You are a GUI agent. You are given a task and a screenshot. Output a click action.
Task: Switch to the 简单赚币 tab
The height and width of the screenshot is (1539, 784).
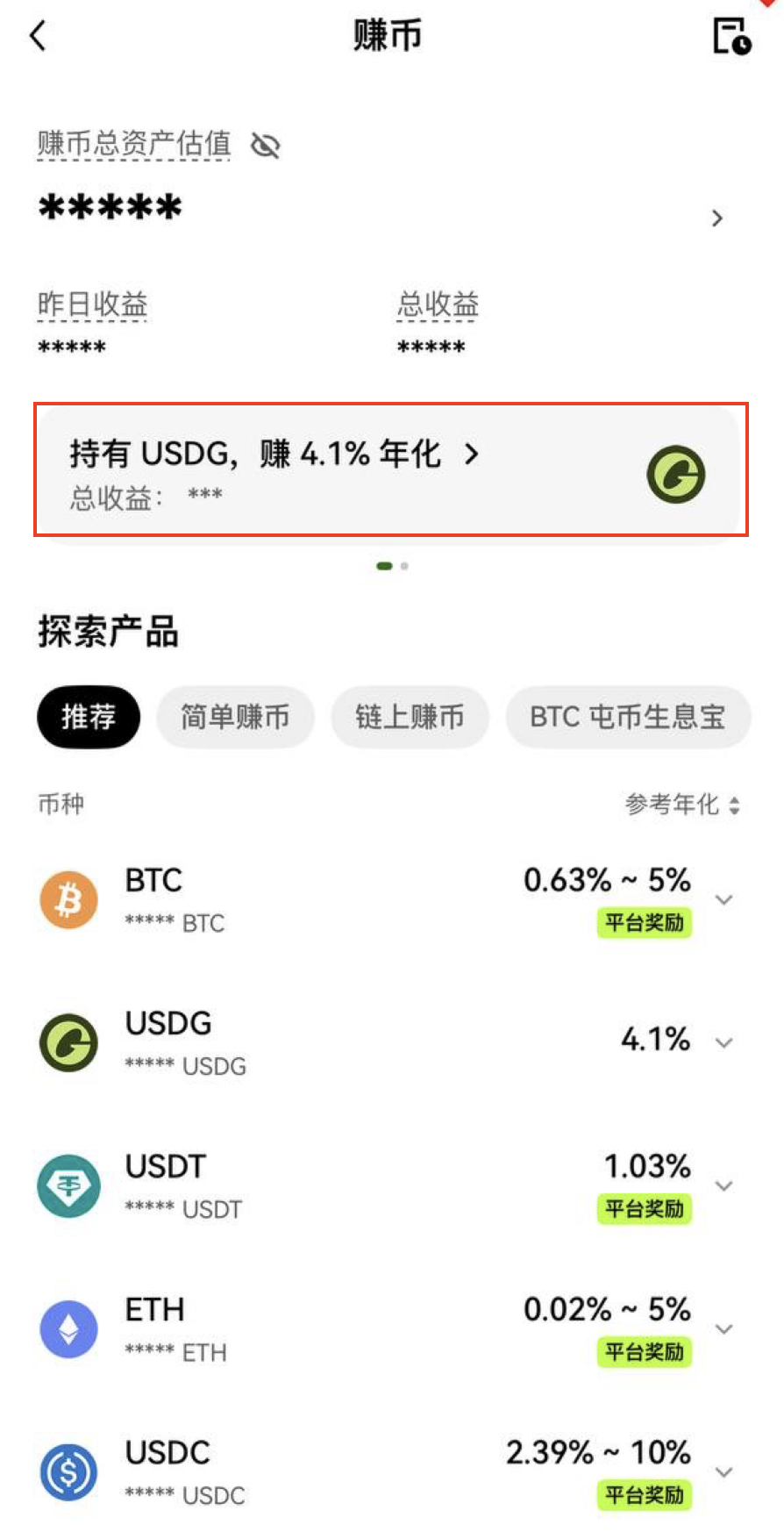[235, 717]
